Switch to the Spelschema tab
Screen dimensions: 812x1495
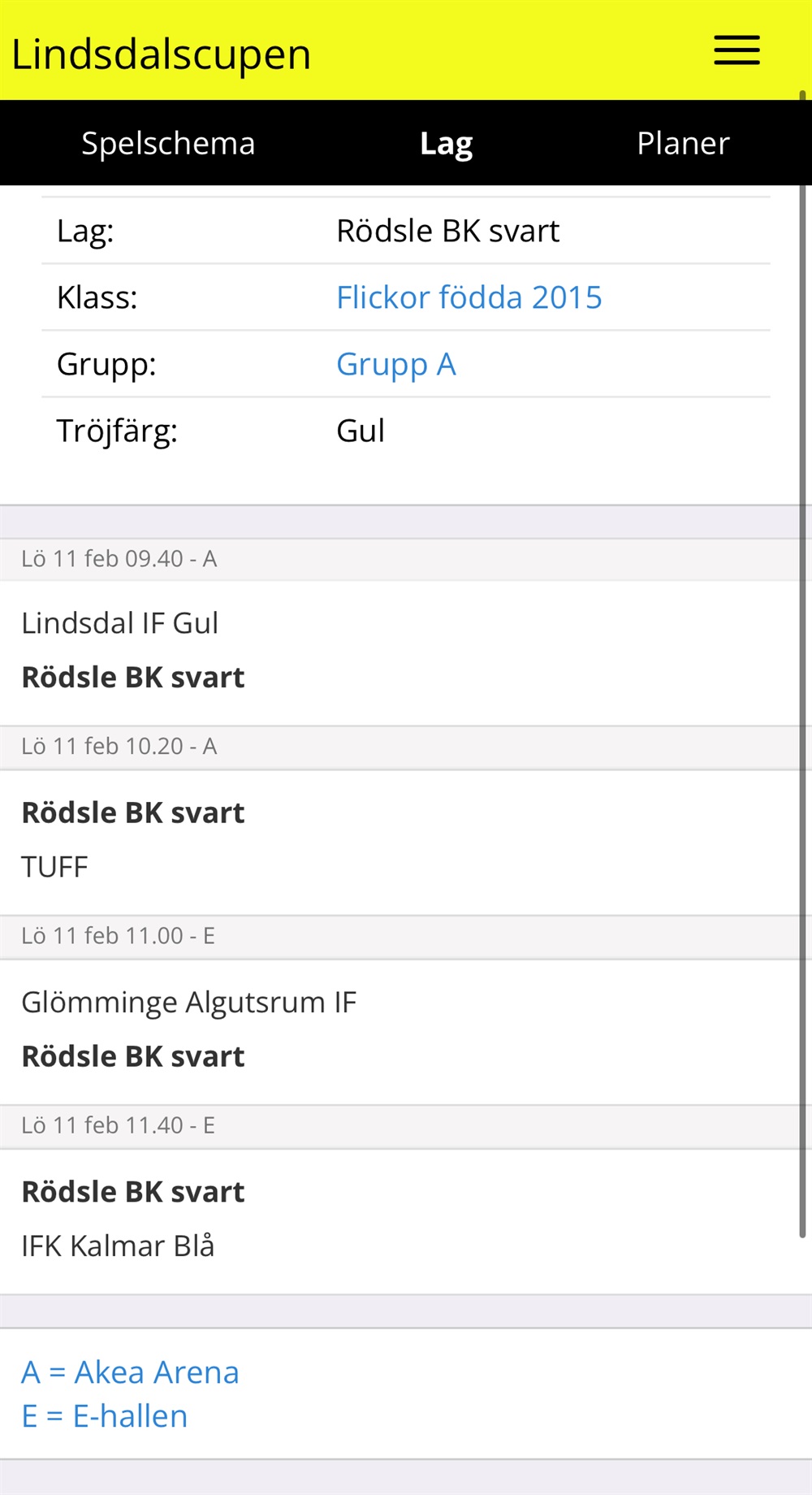[168, 144]
